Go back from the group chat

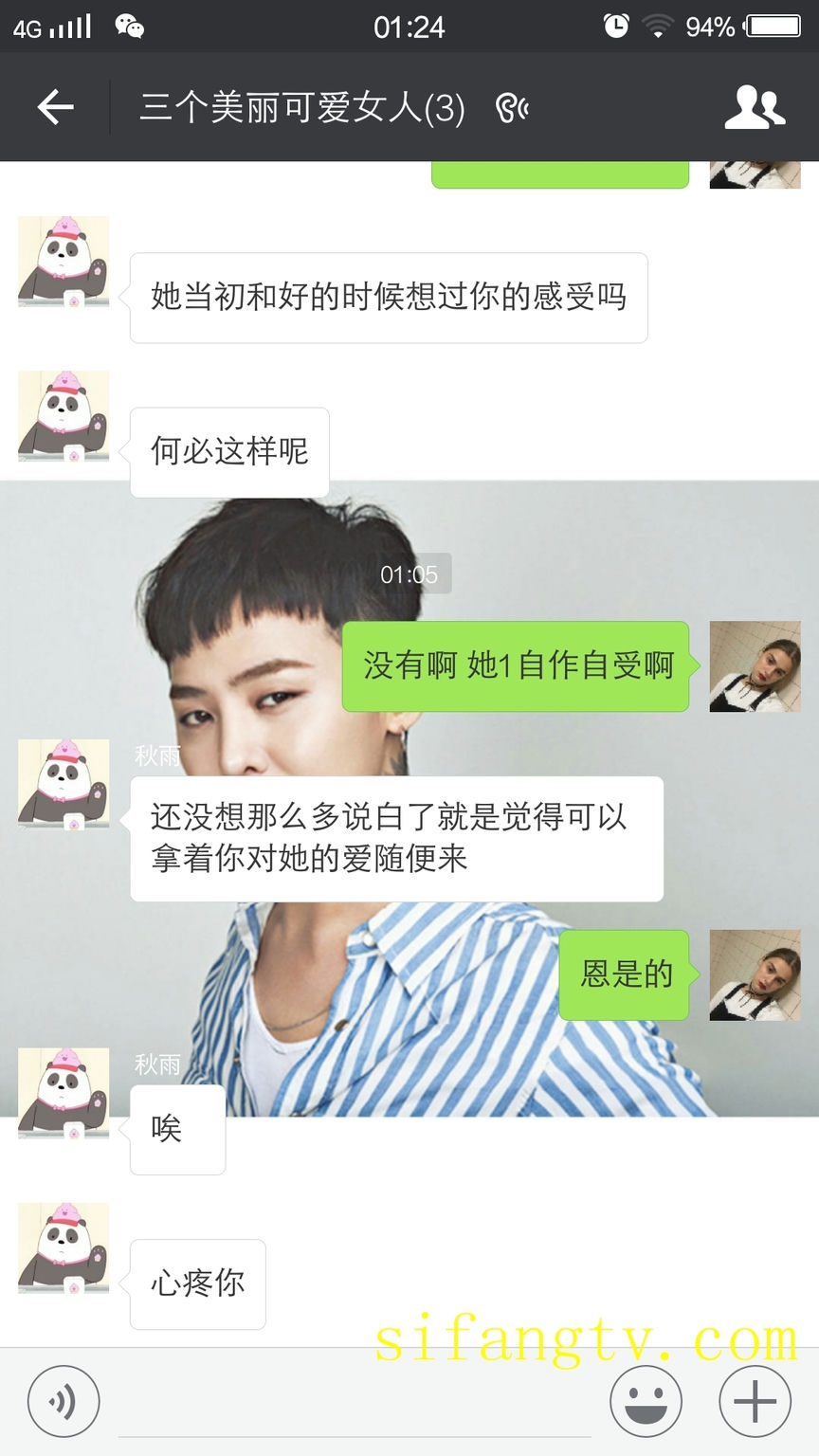55,107
